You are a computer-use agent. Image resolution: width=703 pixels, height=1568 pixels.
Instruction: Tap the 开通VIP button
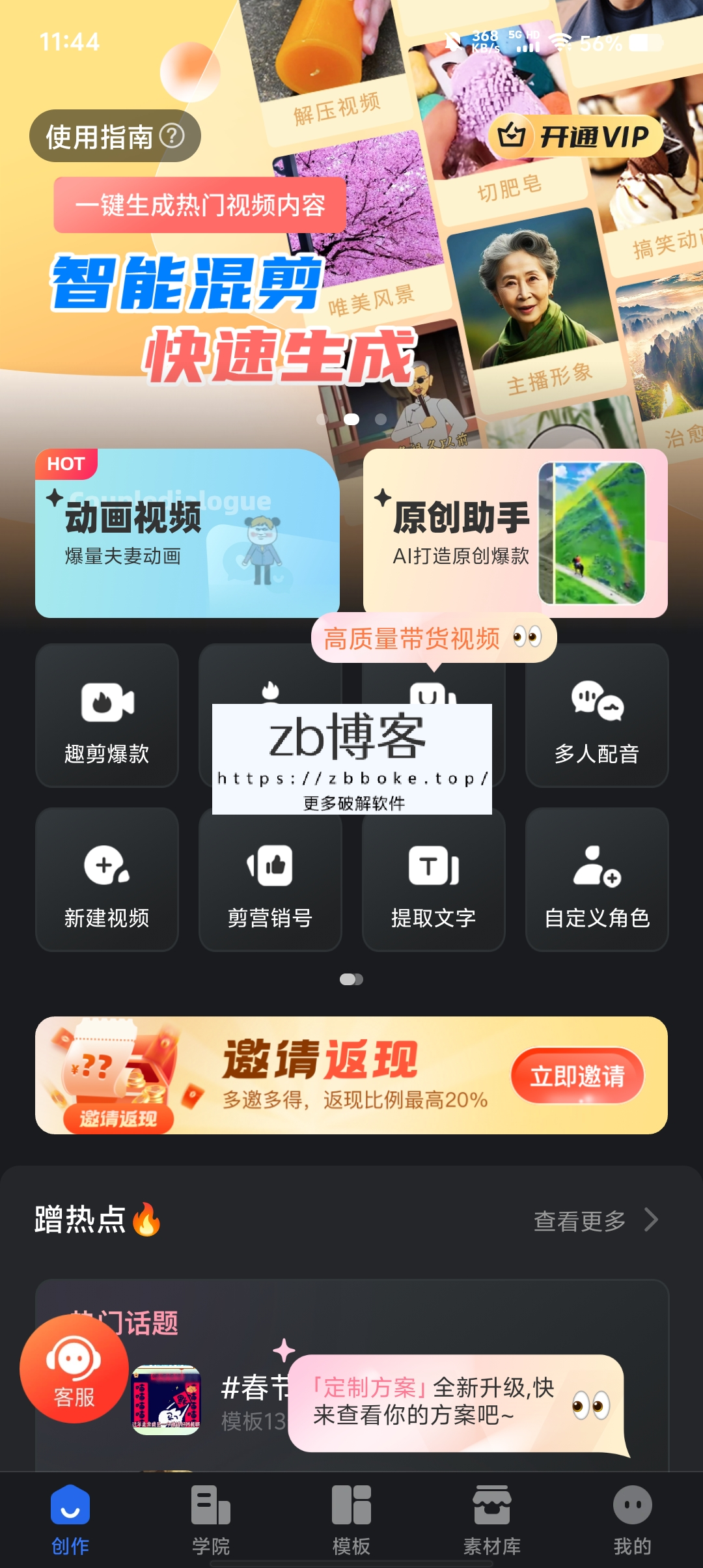click(575, 137)
